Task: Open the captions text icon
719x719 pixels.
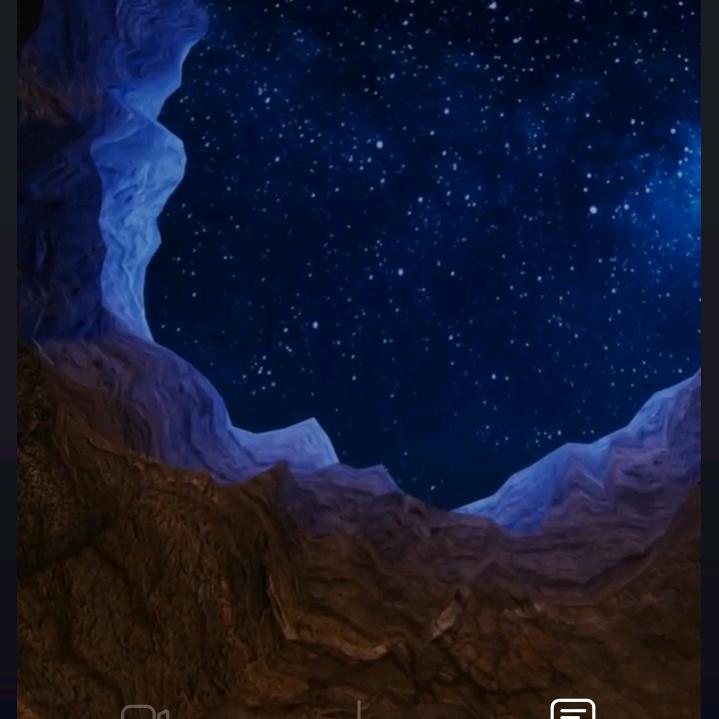Action: [x=573, y=709]
